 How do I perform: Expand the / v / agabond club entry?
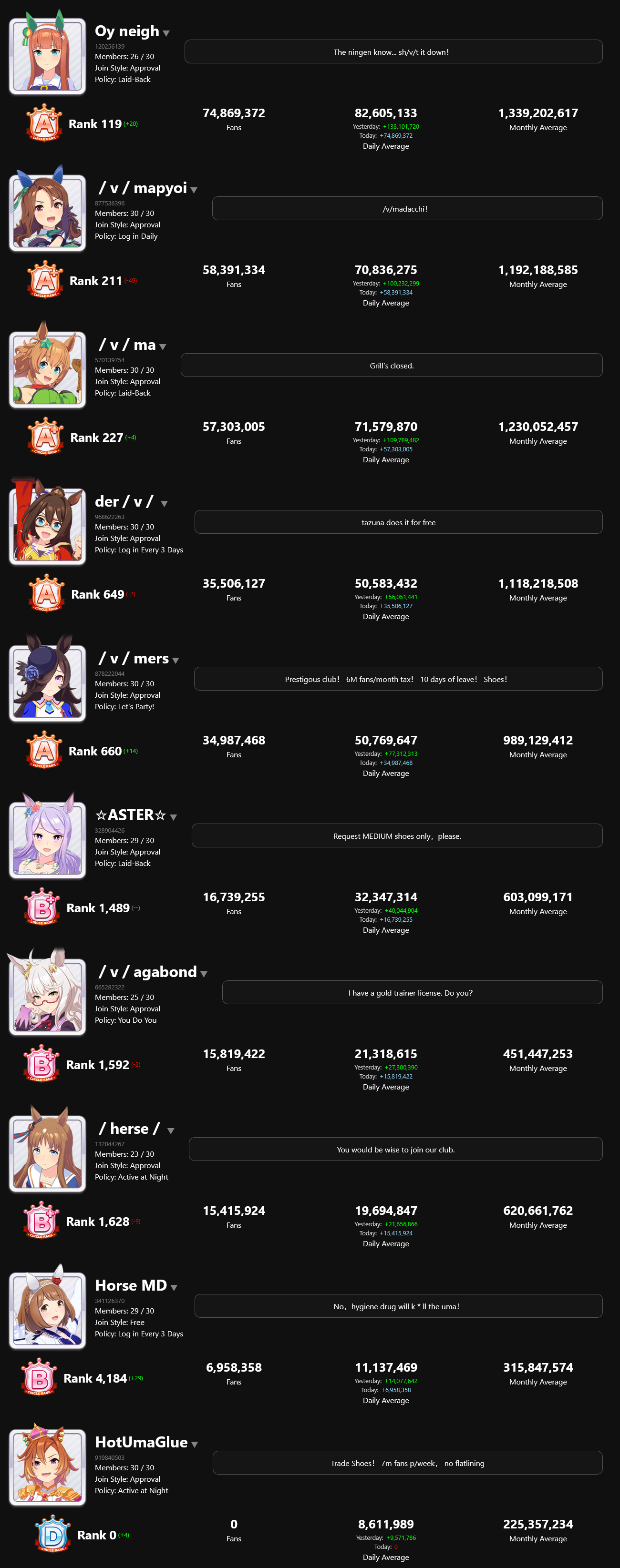pyautogui.click(x=204, y=974)
